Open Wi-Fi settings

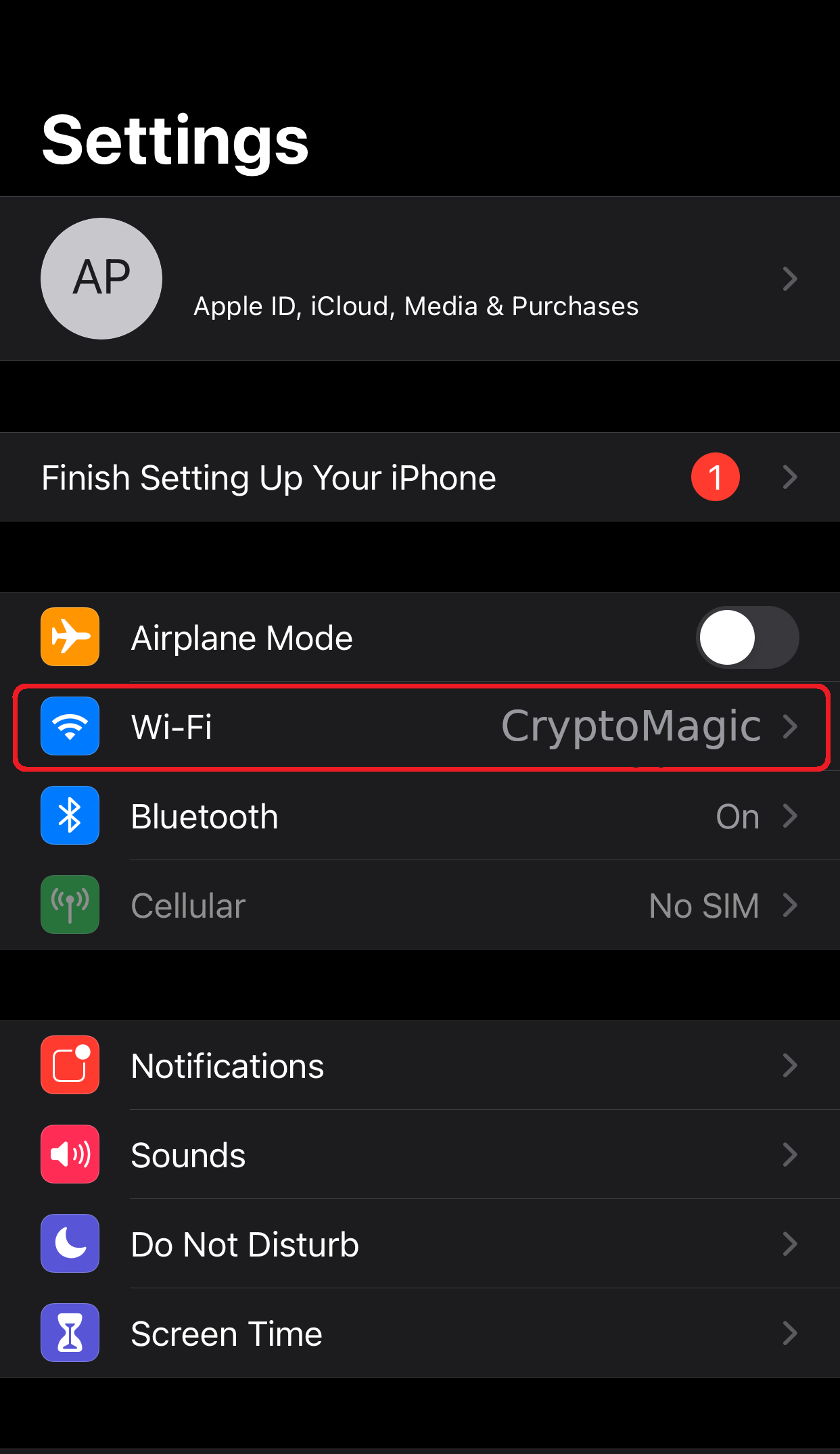pyautogui.click(x=419, y=727)
